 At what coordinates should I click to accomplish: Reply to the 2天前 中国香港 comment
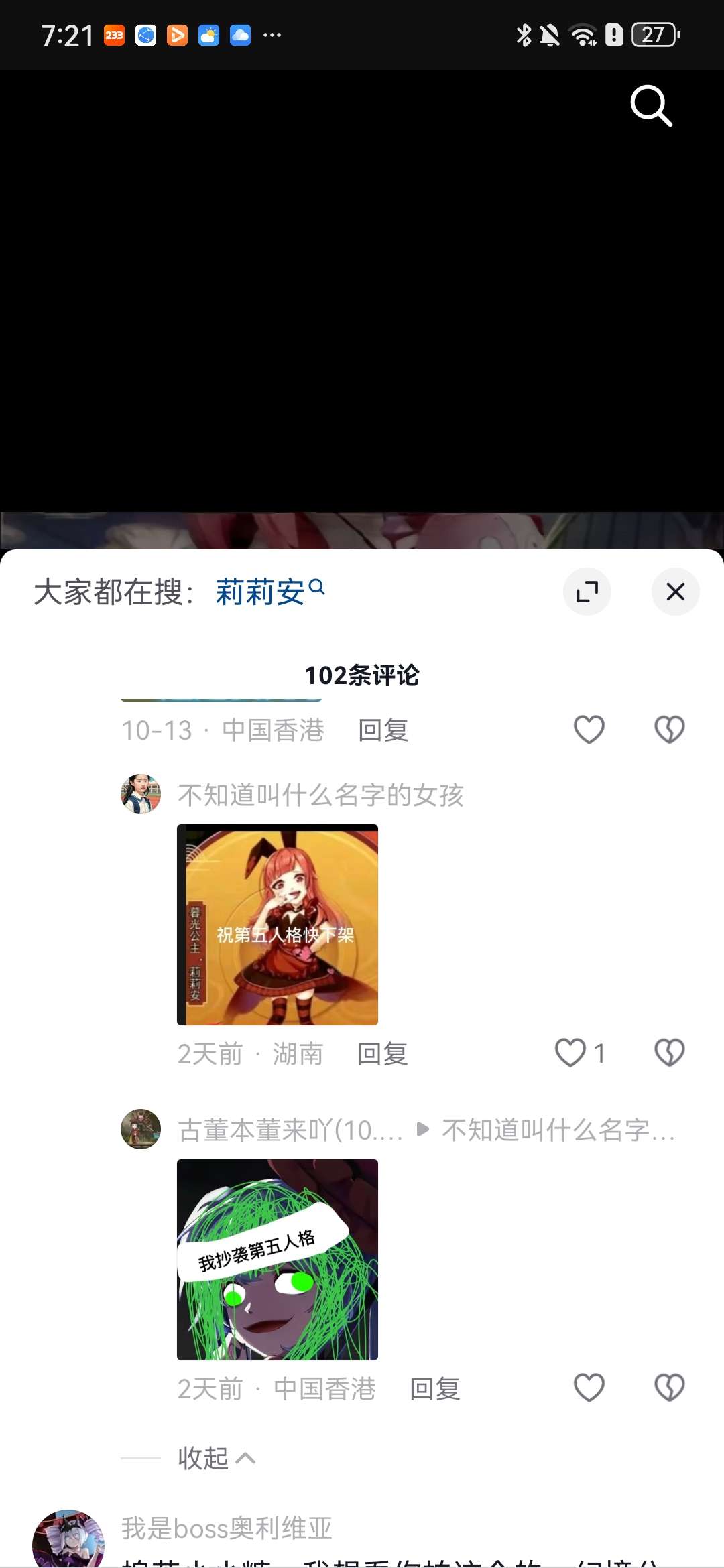(x=435, y=1389)
